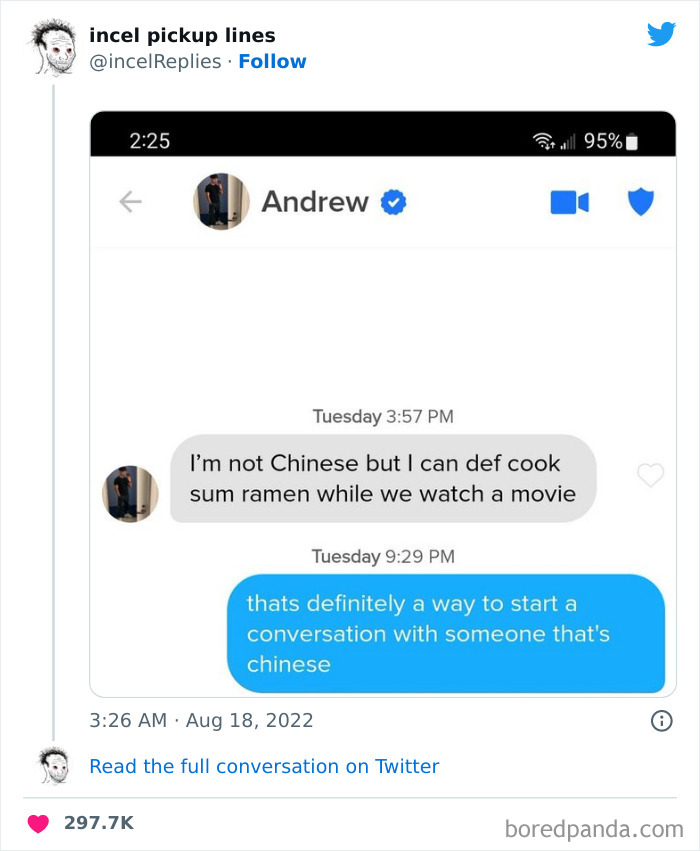Image resolution: width=700 pixels, height=851 pixels.
Task: Open the Twitter bird logo link
Action: click(x=661, y=34)
